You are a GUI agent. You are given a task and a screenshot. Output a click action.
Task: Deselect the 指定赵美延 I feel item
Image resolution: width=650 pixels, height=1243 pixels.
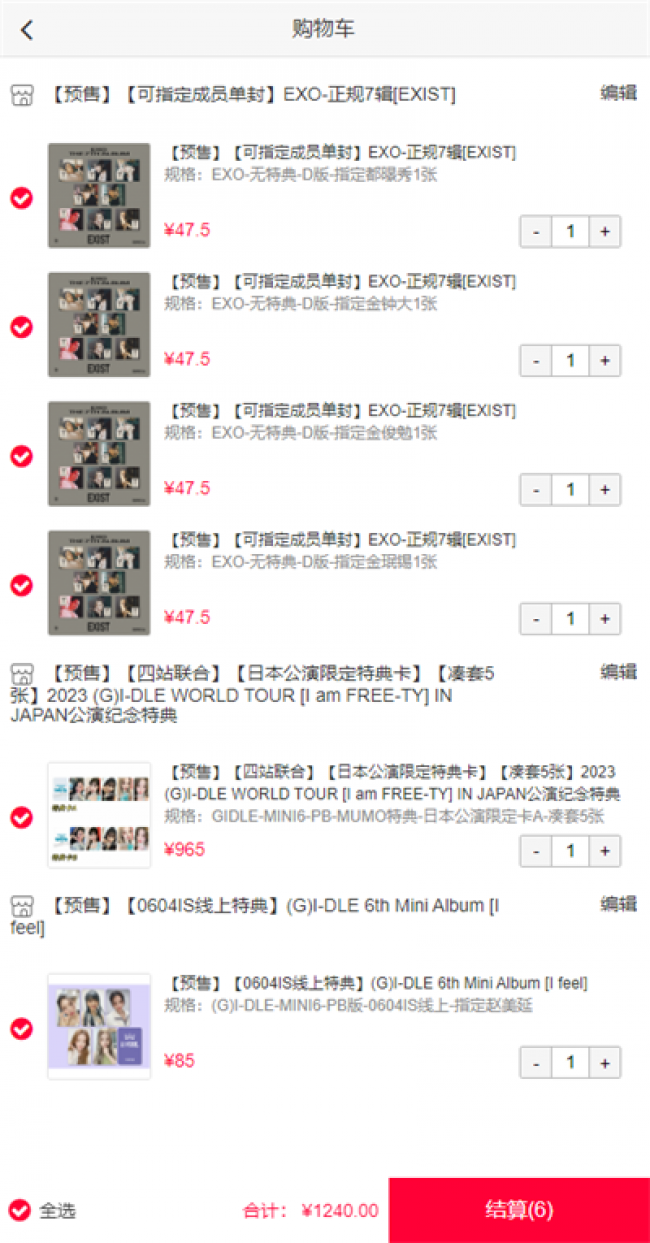tap(21, 1028)
